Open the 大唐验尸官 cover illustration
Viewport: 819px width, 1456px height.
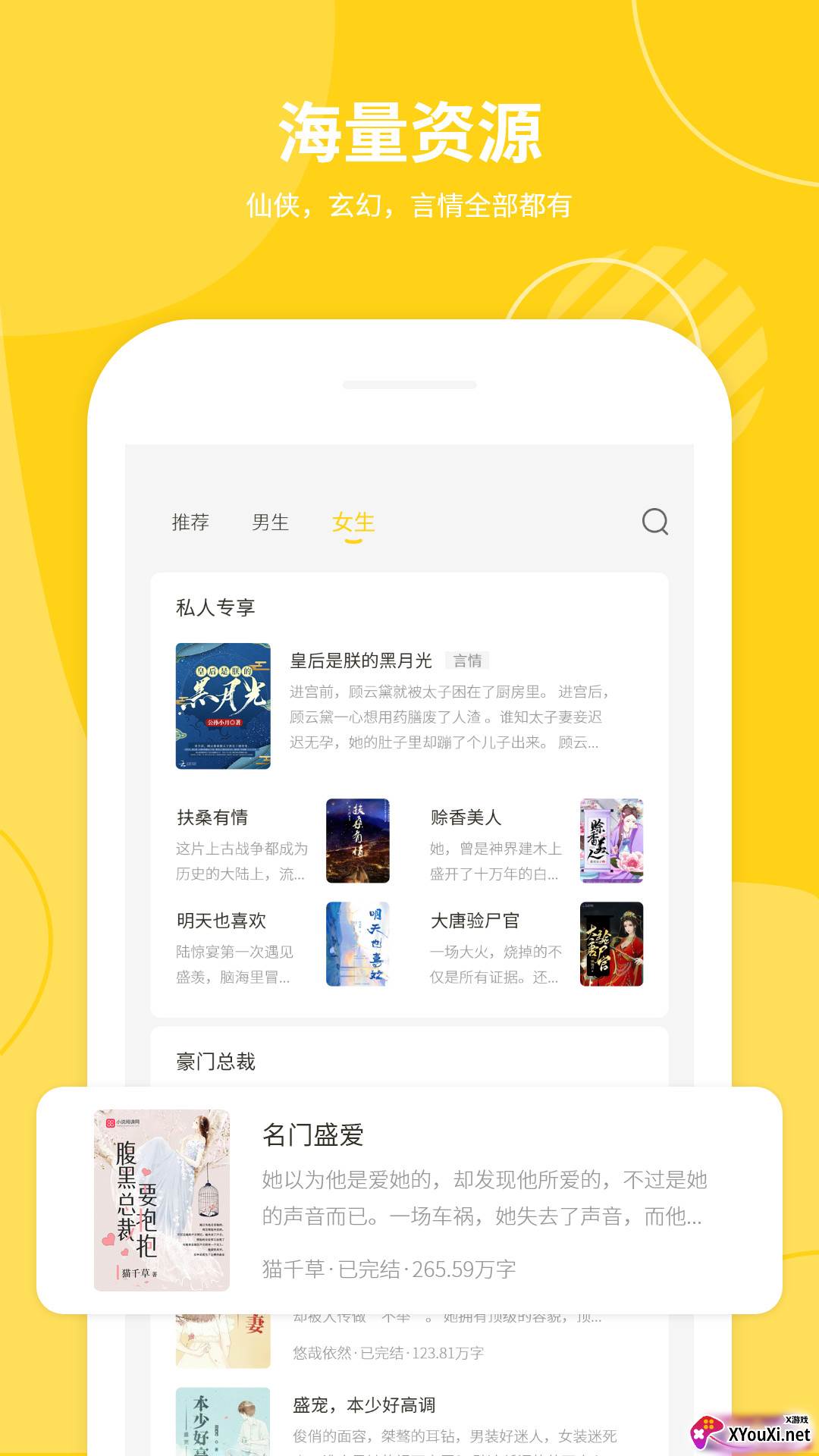click(x=613, y=945)
